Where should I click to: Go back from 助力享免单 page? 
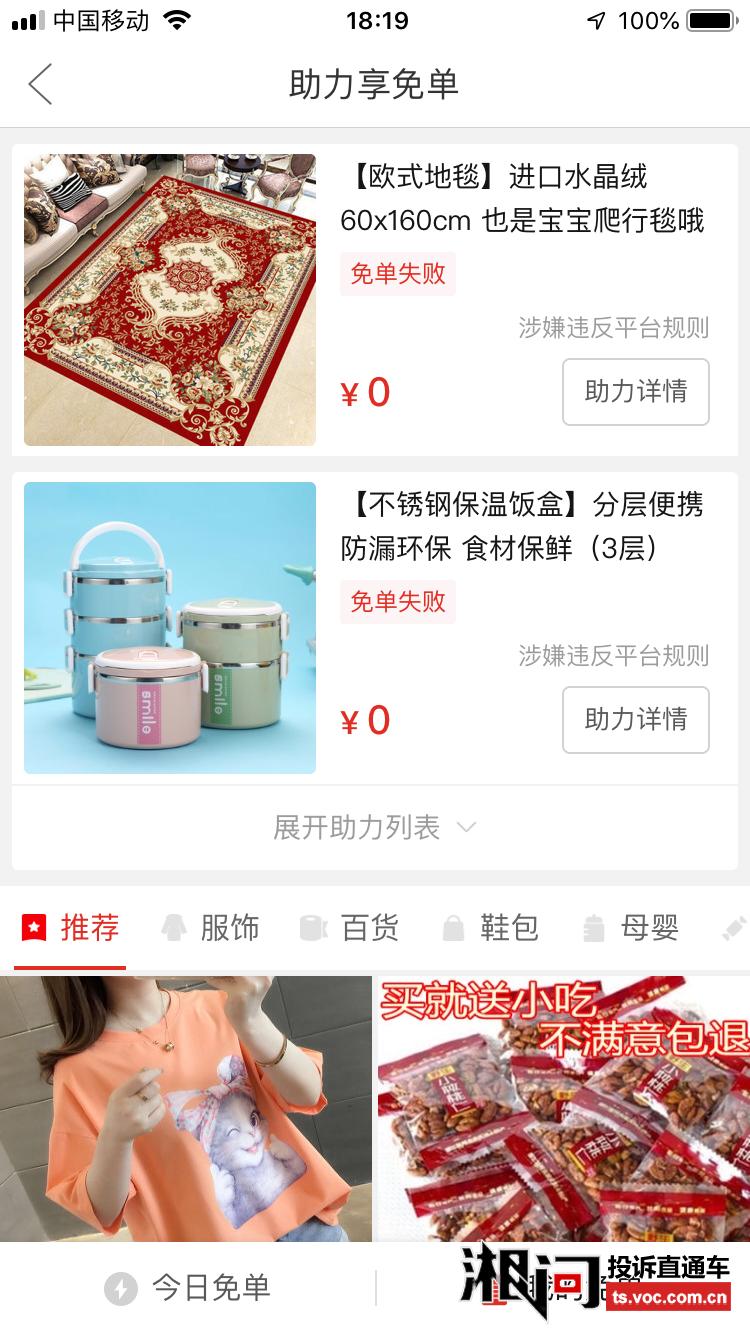(x=41, y=84)
